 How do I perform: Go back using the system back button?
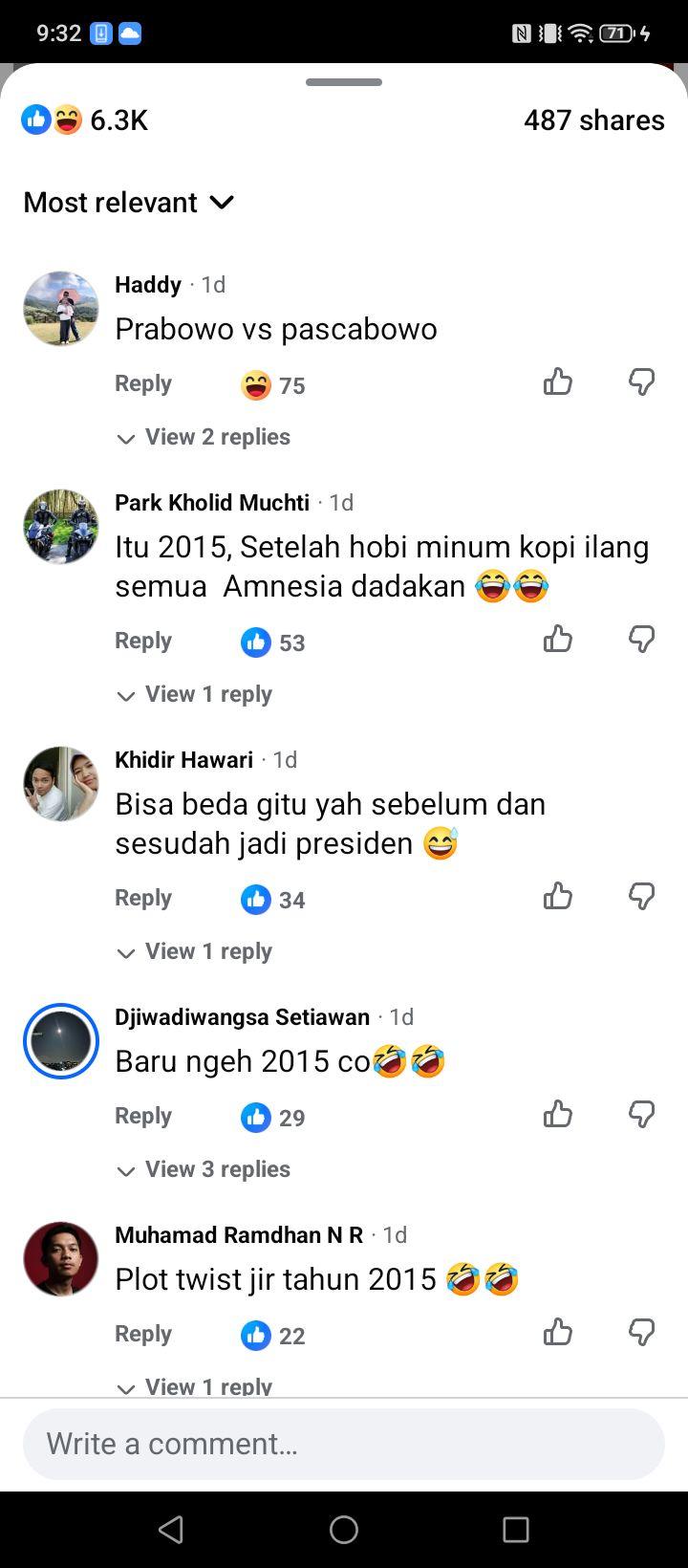click(171, 1530)
